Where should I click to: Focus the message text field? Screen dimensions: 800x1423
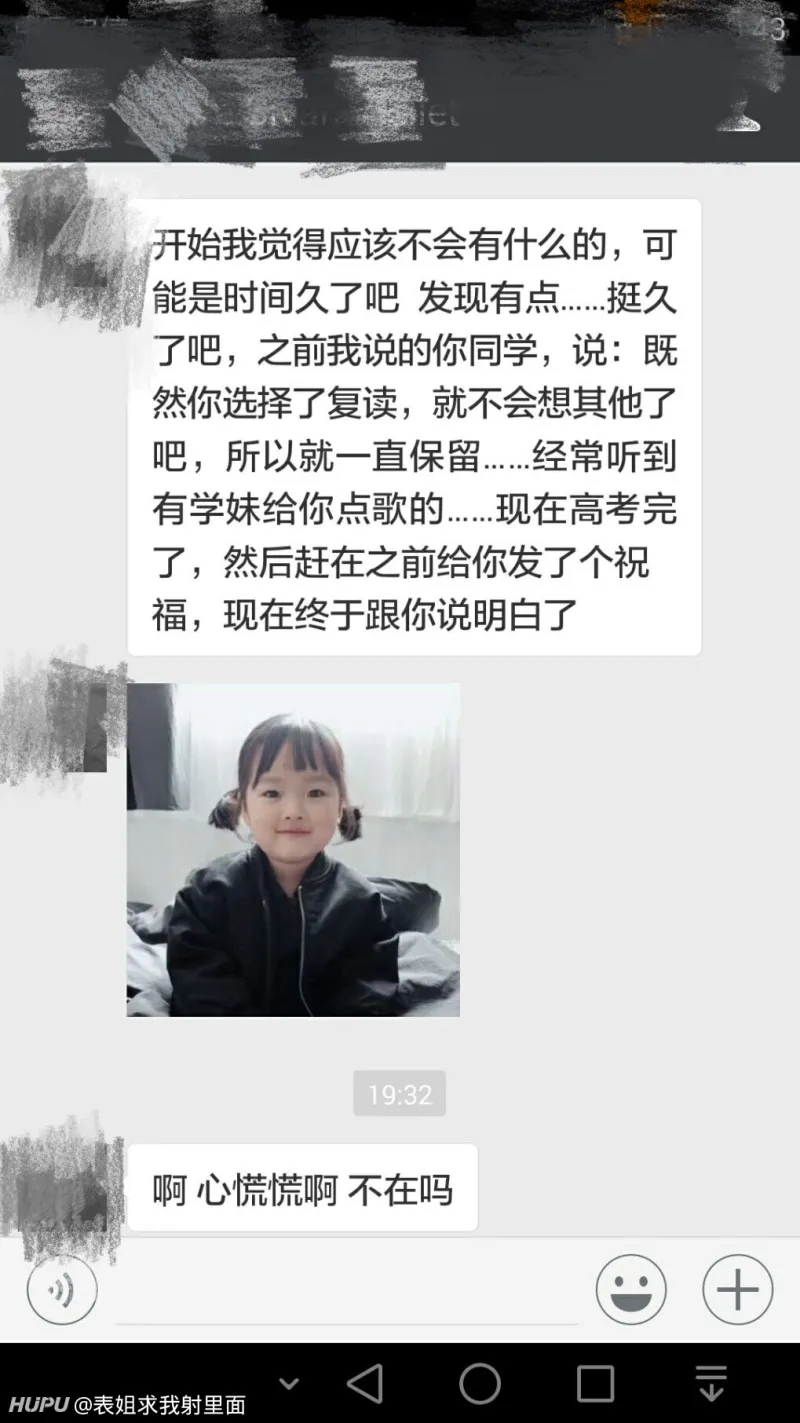click(346, 1292)
